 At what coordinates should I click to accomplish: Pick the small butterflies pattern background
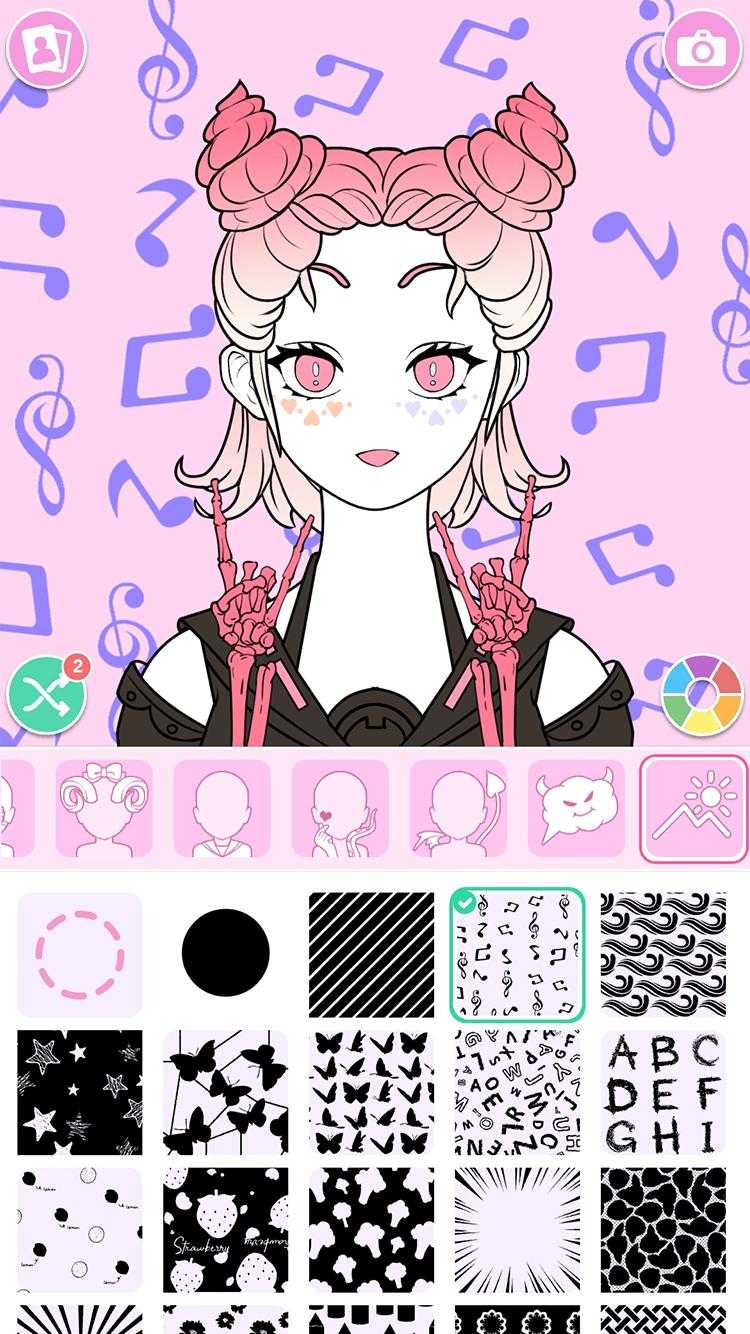pos(371,1093)
